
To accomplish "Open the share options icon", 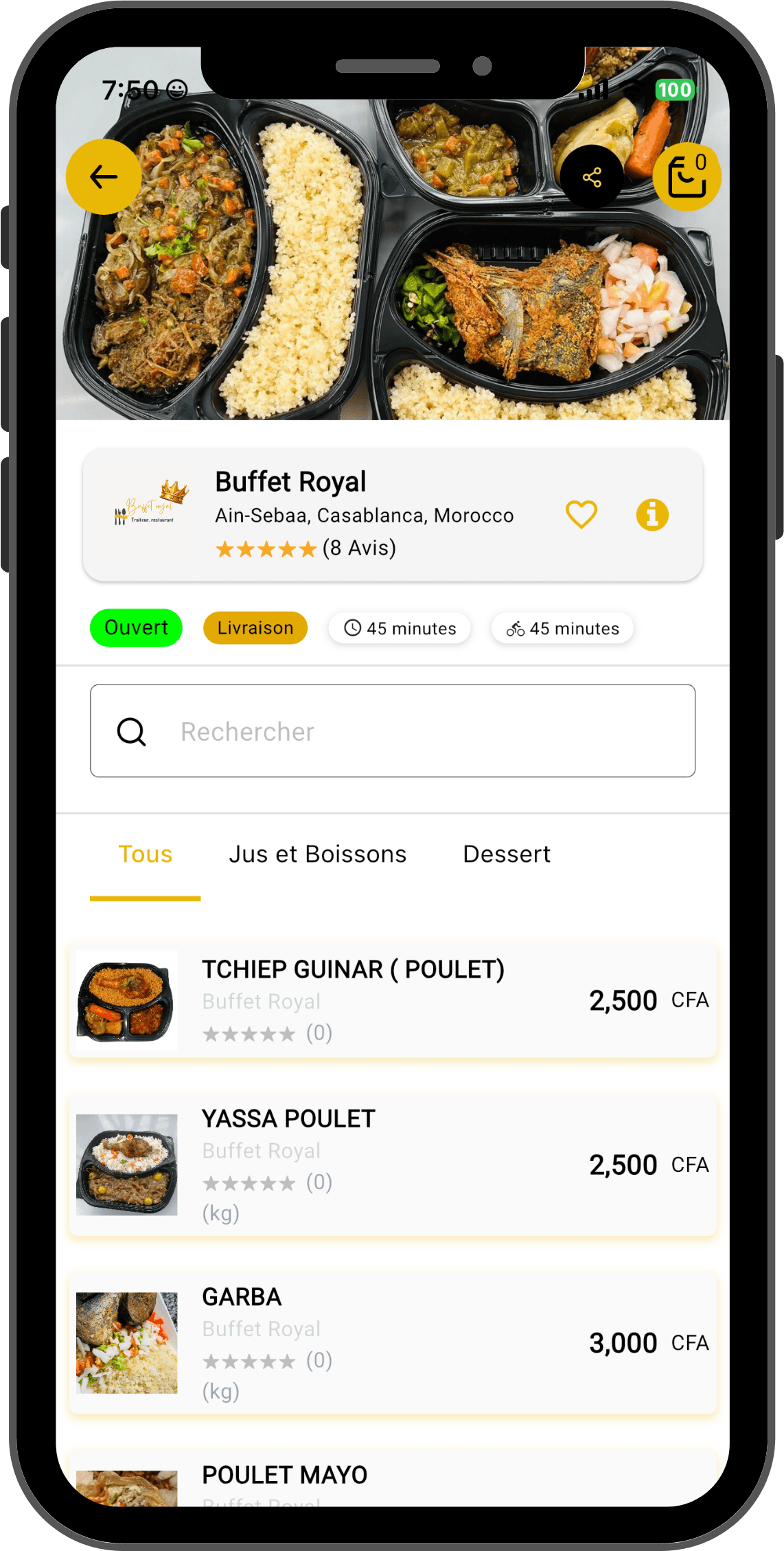I will click(x=592, y=177).
